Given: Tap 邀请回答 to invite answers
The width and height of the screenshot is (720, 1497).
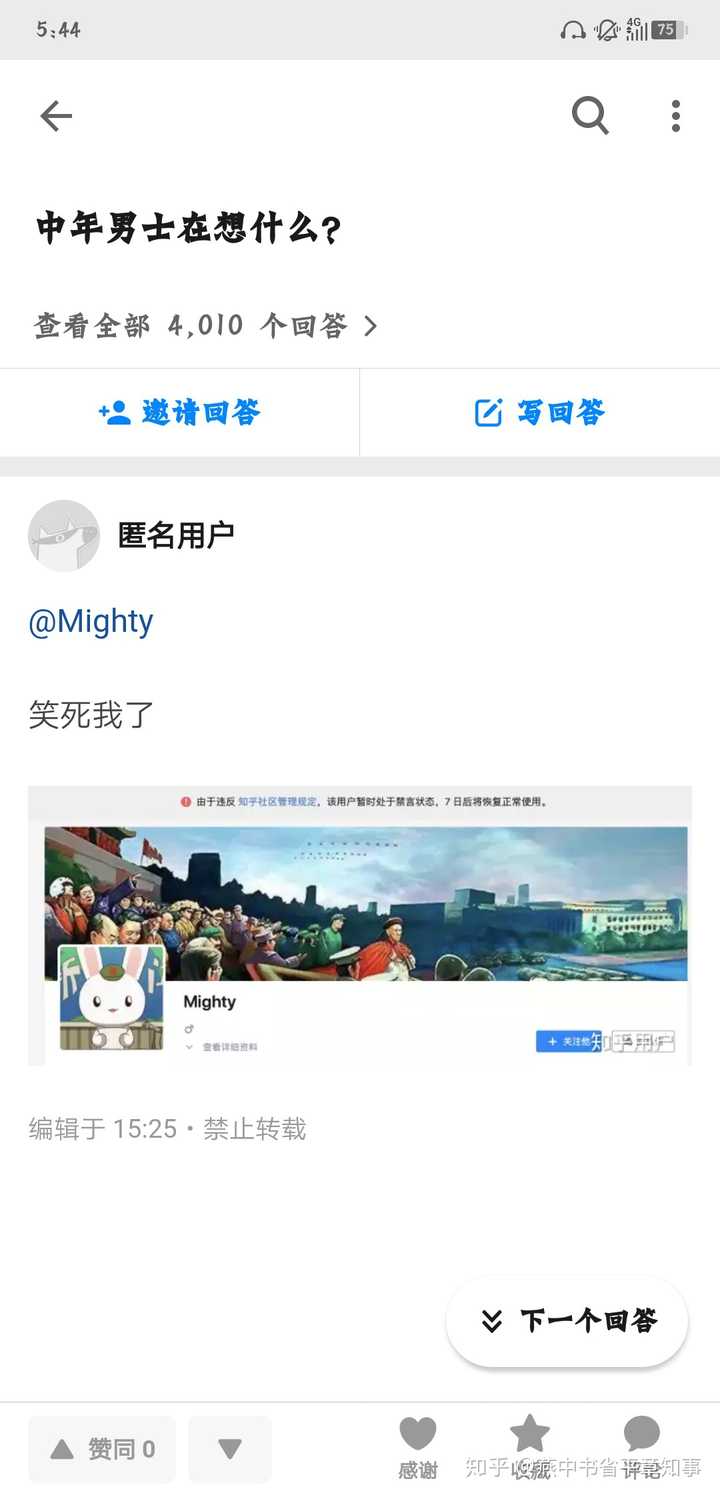Looking at the screenshot, I should tap(180, 412).
